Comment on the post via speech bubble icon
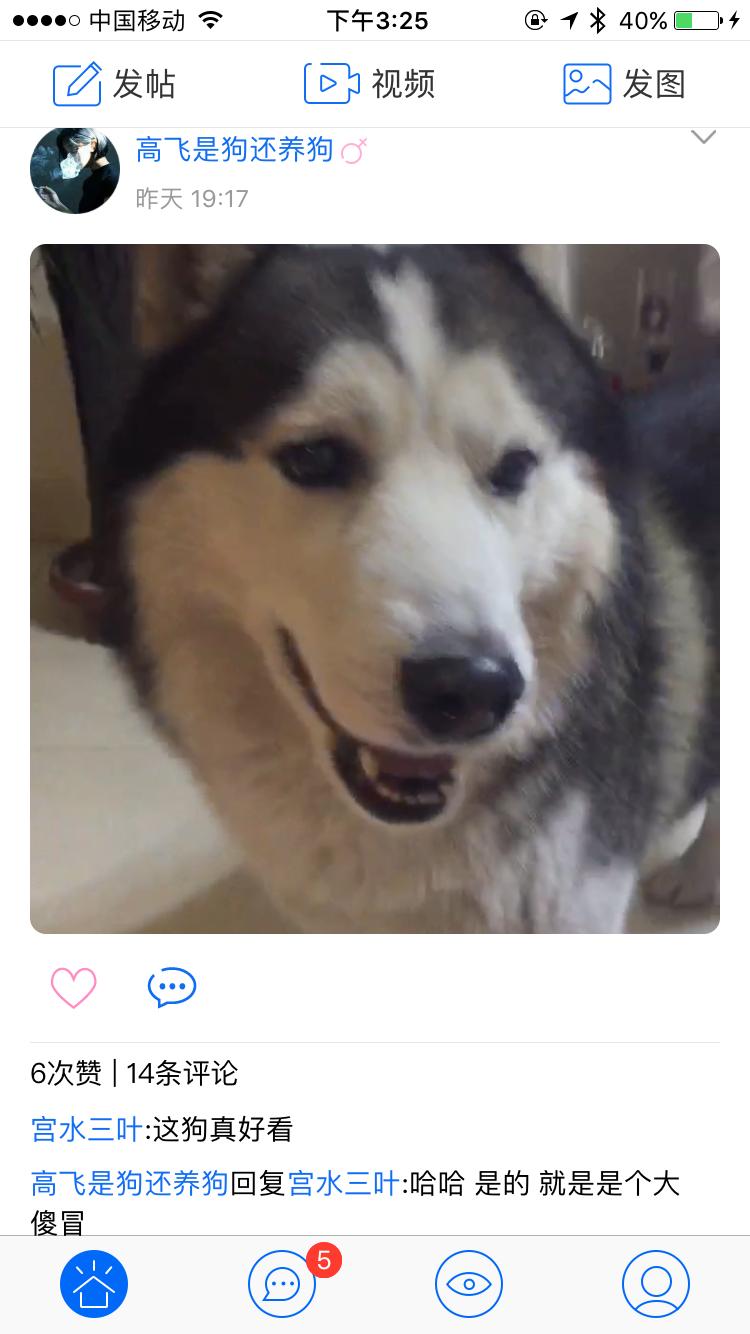Image resolution: width=750 pixels, height=1334 pixels. pos(172,988)
